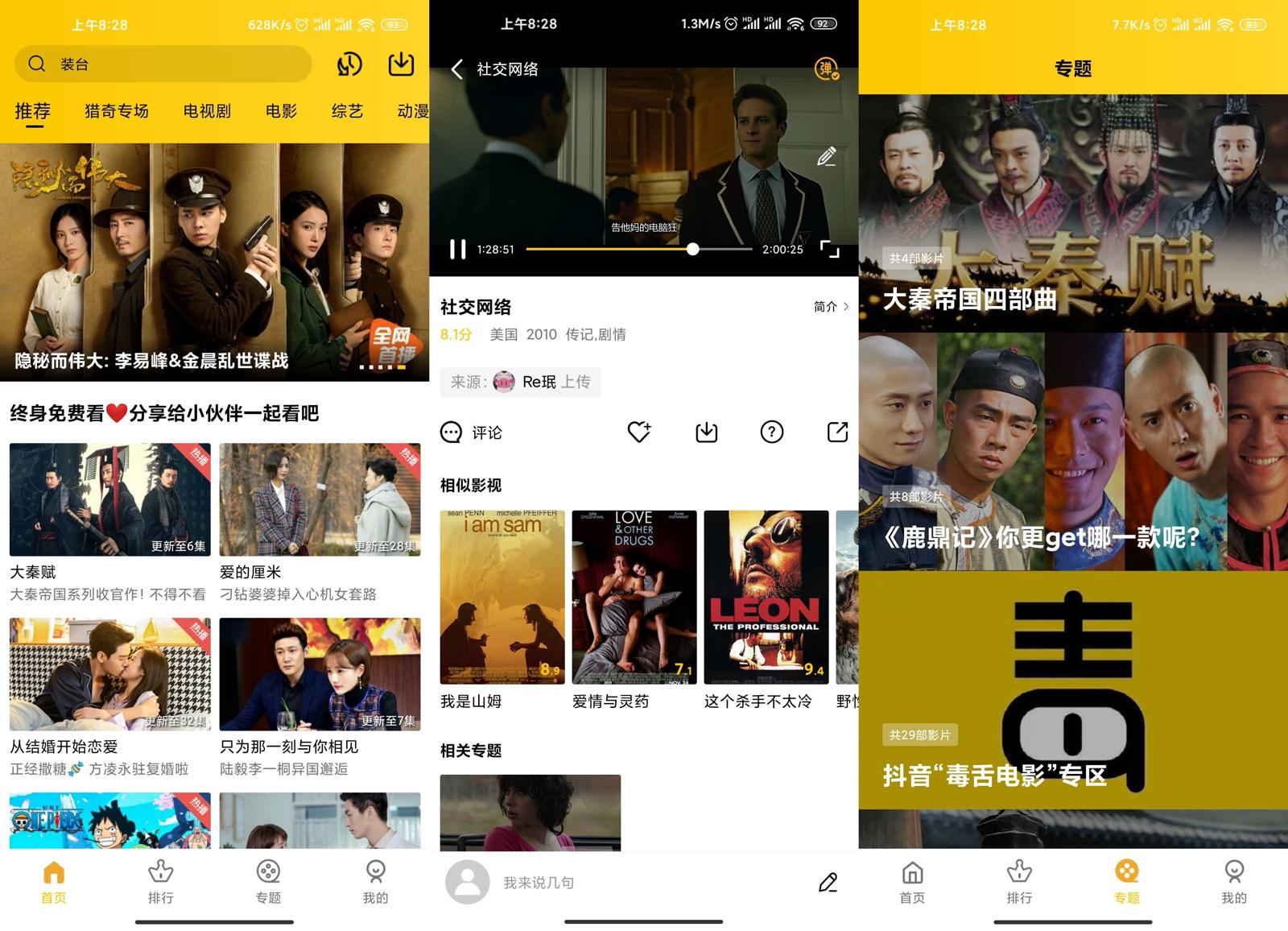The image size is (1288, 931).
Task: Open the 隐秘而伟大 banner
Action: [214, 262]
